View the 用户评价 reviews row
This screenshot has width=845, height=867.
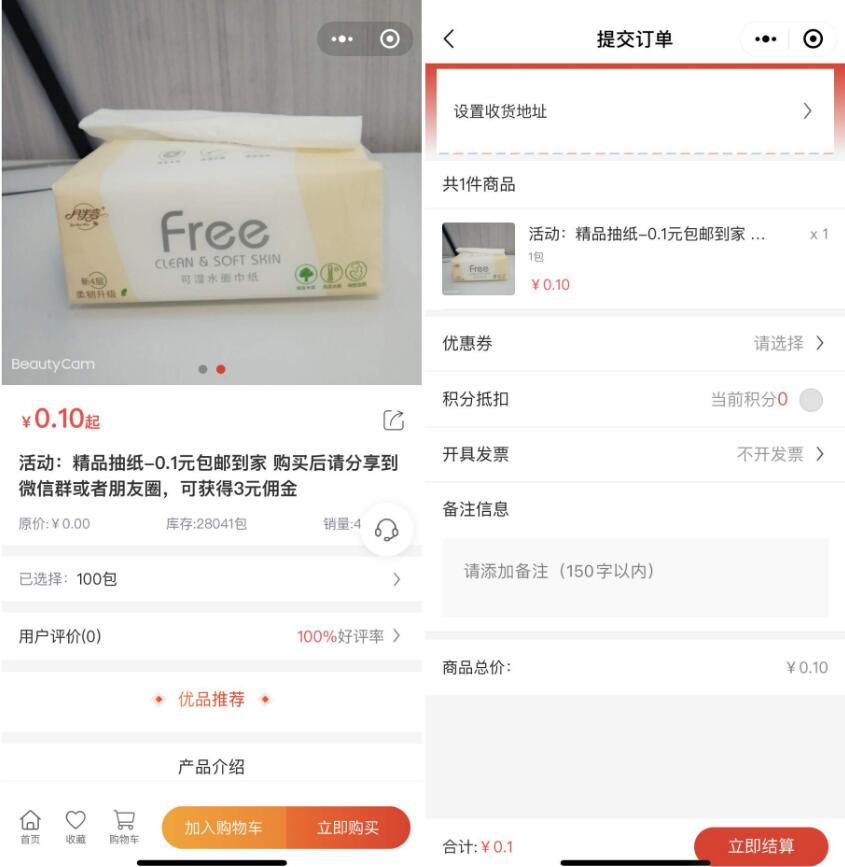coord(210,636)
